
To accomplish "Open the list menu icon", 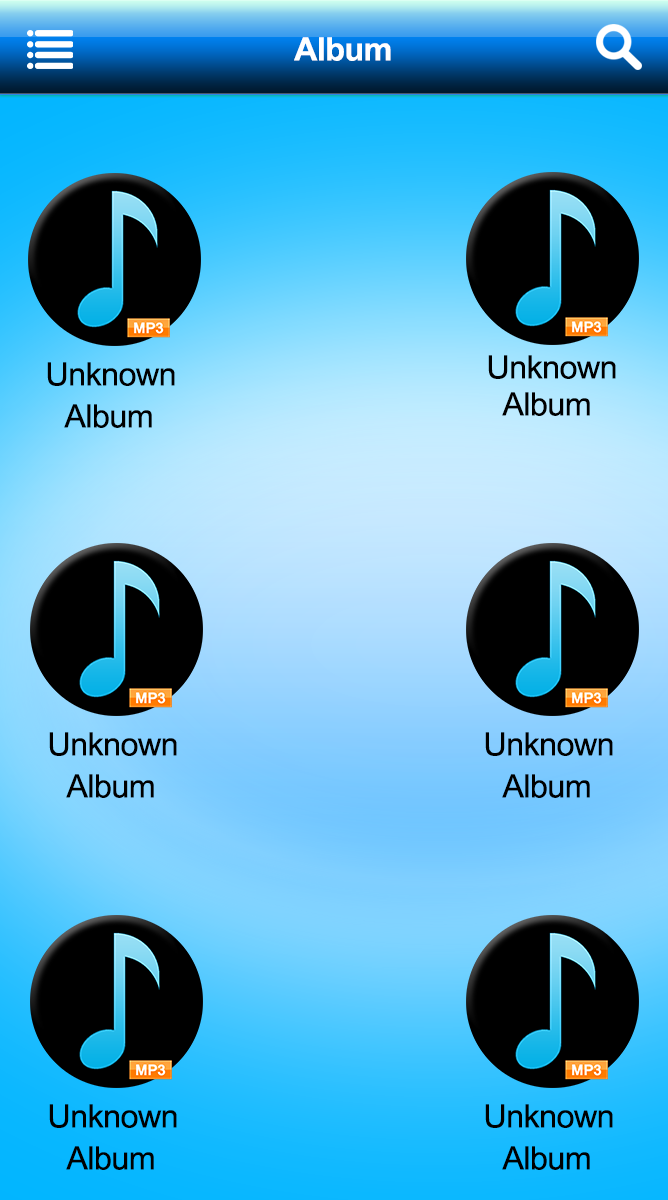I will pos(50,49).
